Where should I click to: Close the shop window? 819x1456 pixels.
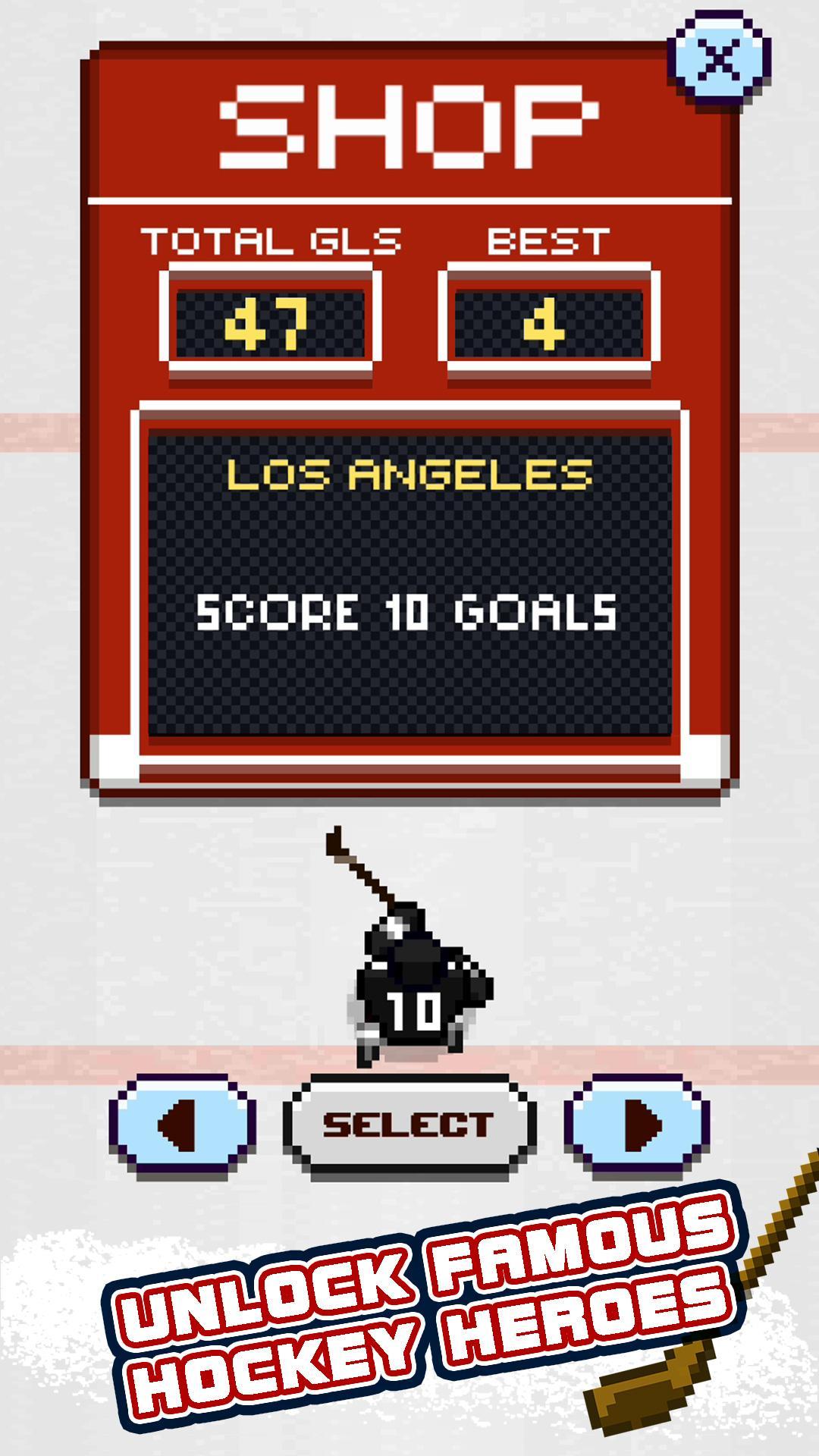(720, 60)
